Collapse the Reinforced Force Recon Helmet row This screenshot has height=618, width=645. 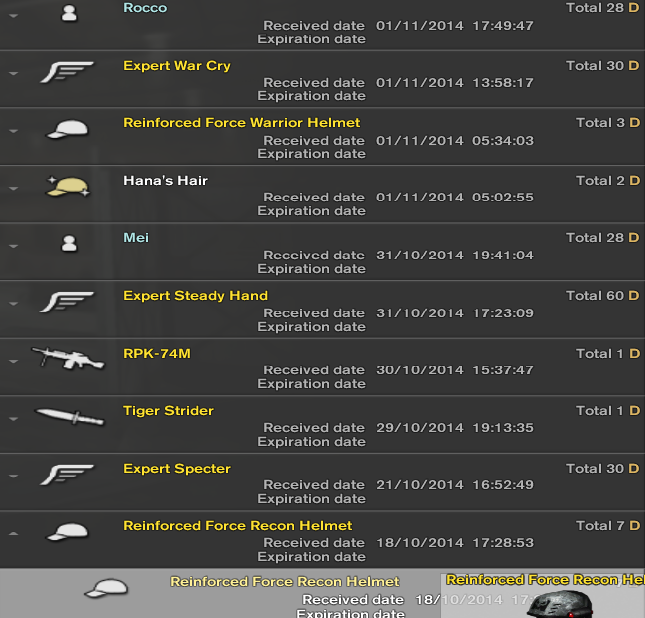tap(13, 534)
